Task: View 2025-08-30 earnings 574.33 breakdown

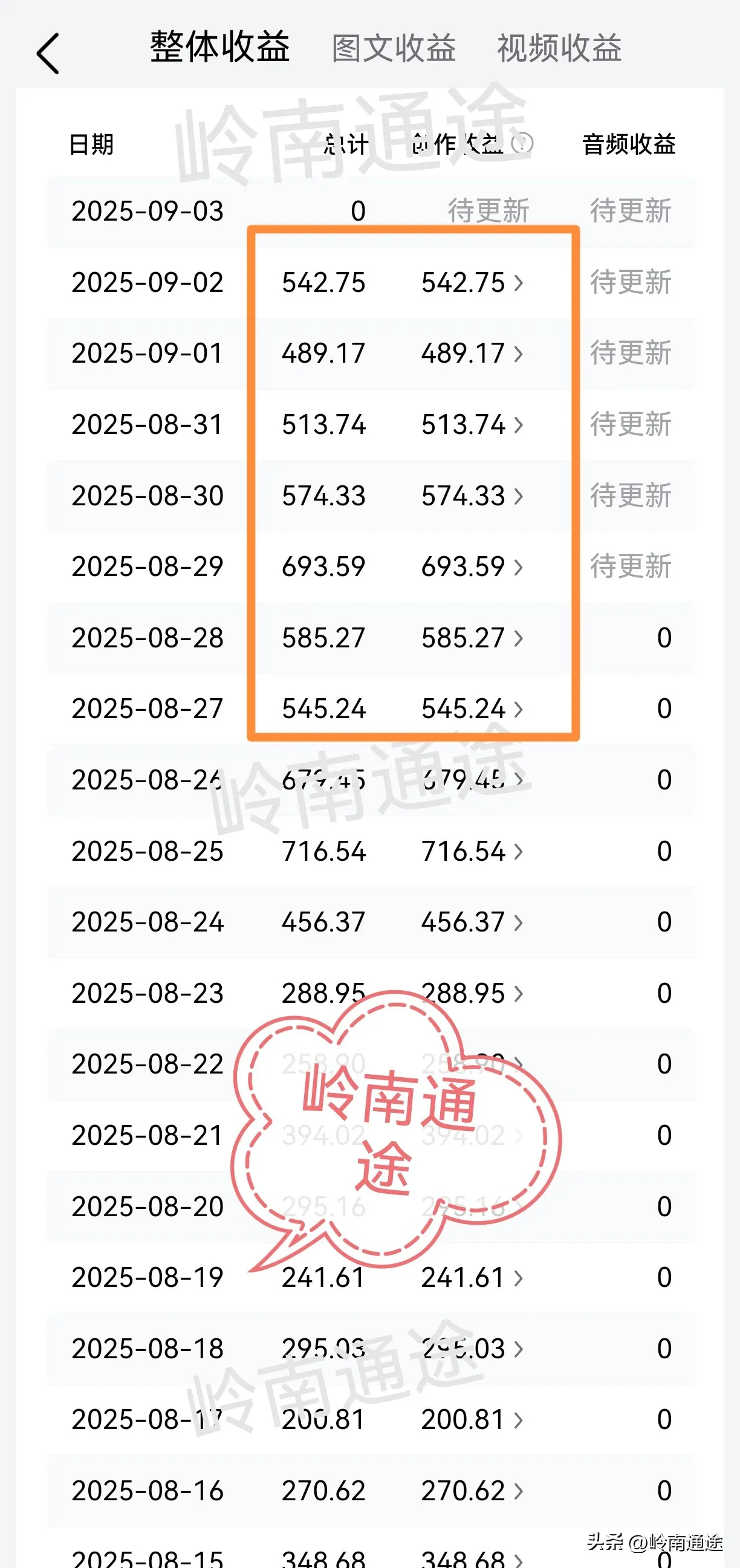Action: coord(472,496)
